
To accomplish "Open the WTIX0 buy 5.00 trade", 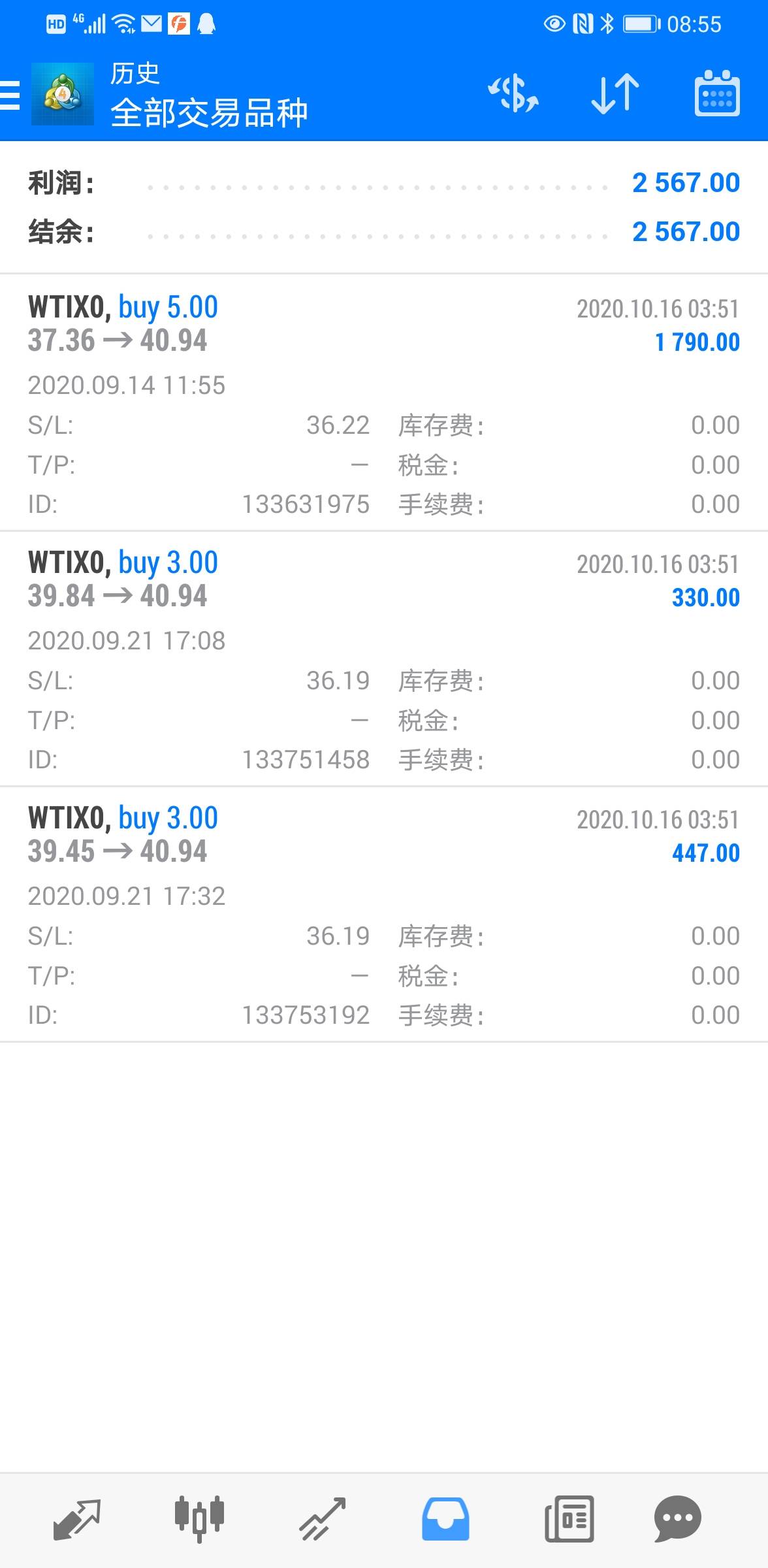I will [384, 402].
